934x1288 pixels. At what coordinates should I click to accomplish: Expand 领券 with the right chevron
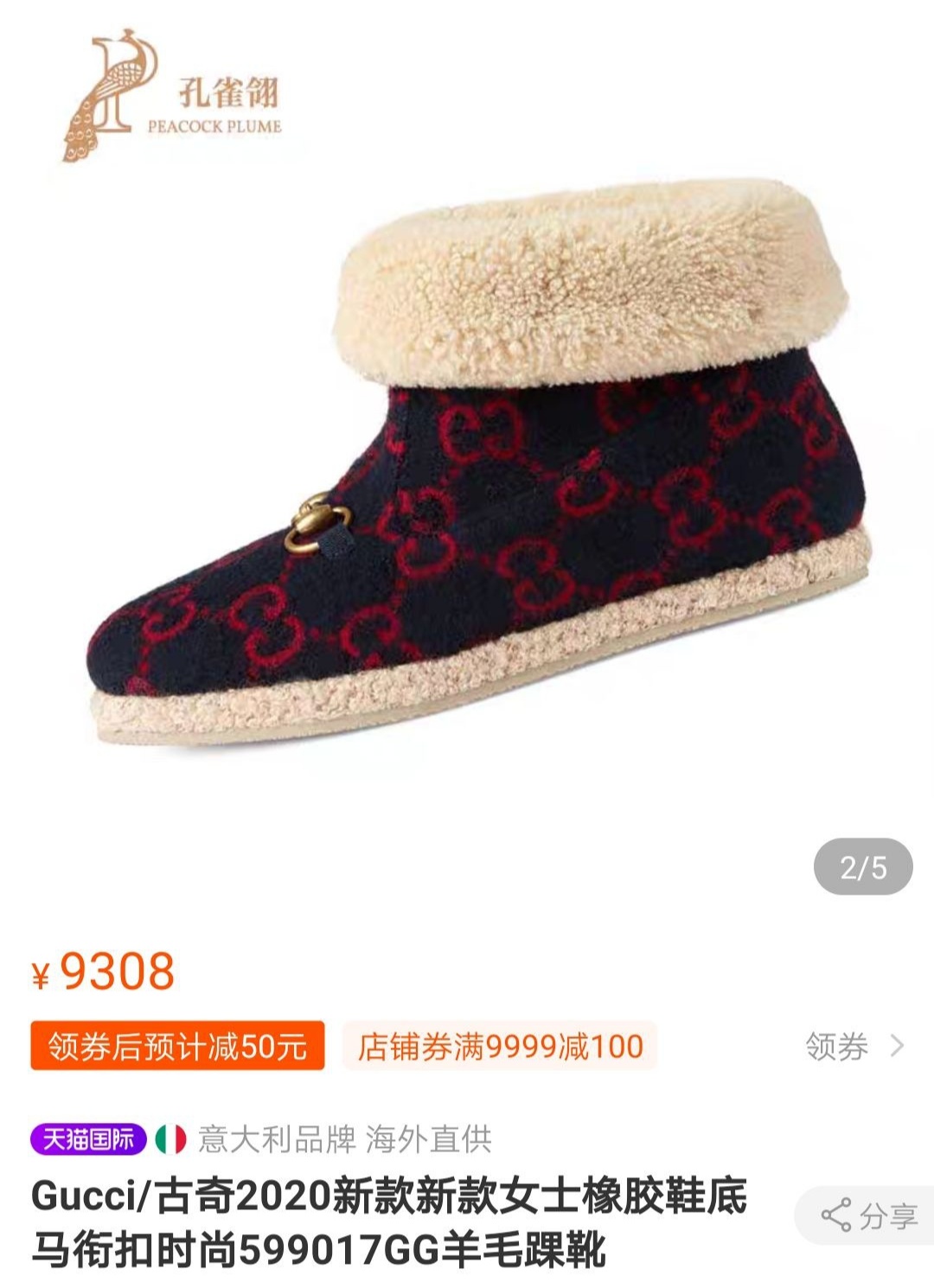895,1047
